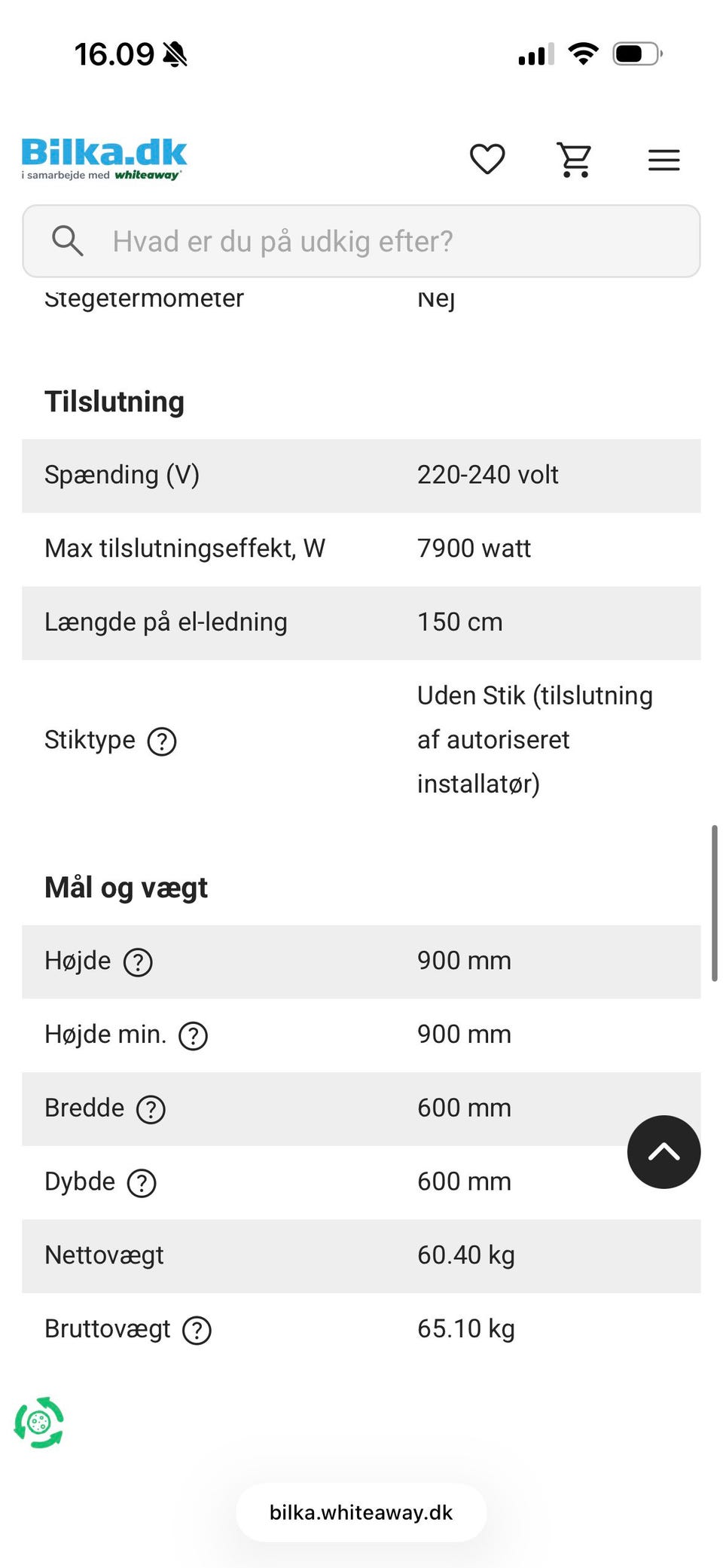The image size is (723, 1568).
Task: Jump back to top of page
Action: (664, 1152)
